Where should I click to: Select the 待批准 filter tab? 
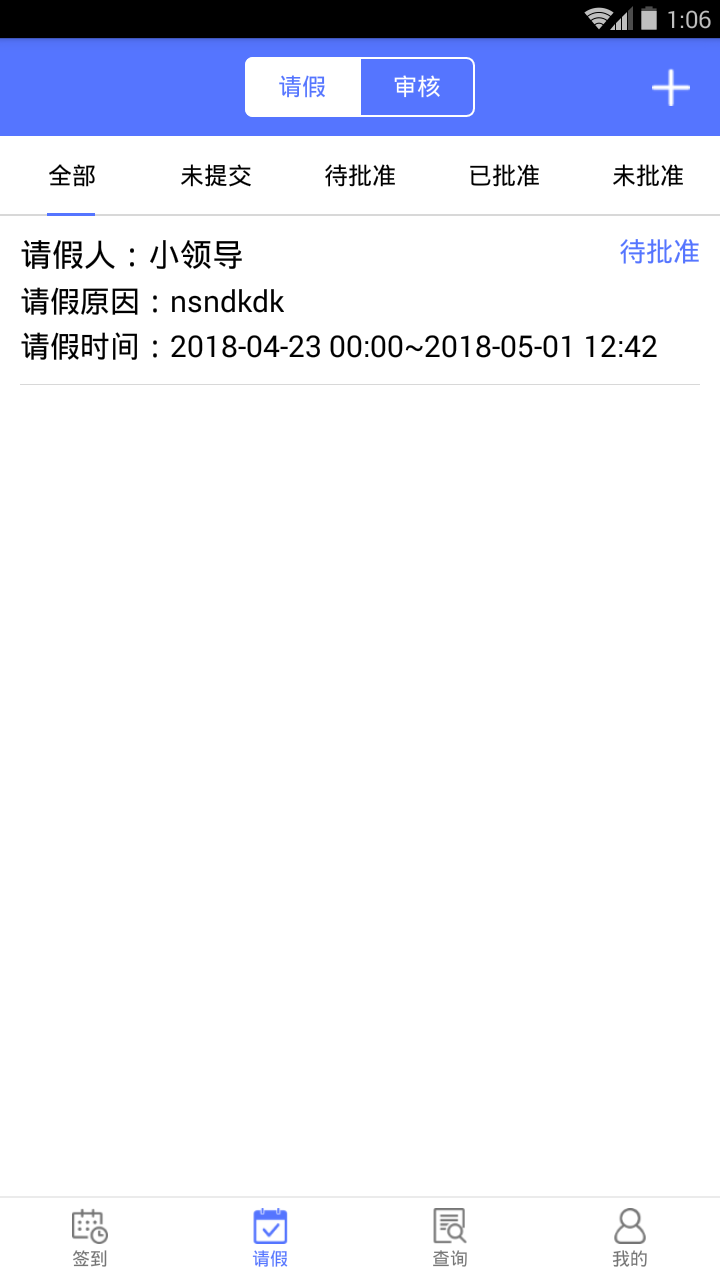[x=359, y=175]
